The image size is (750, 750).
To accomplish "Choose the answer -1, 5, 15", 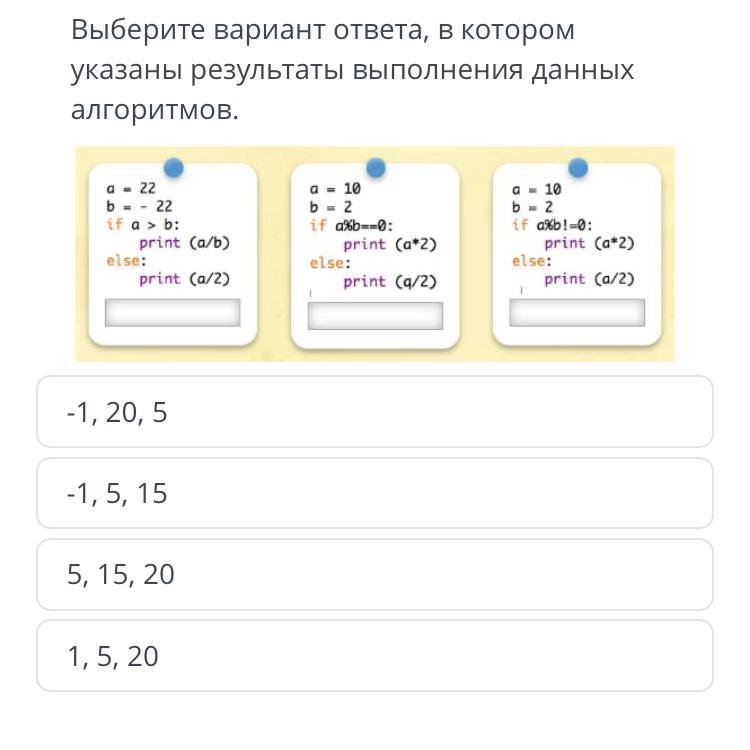I will point(374,493).
